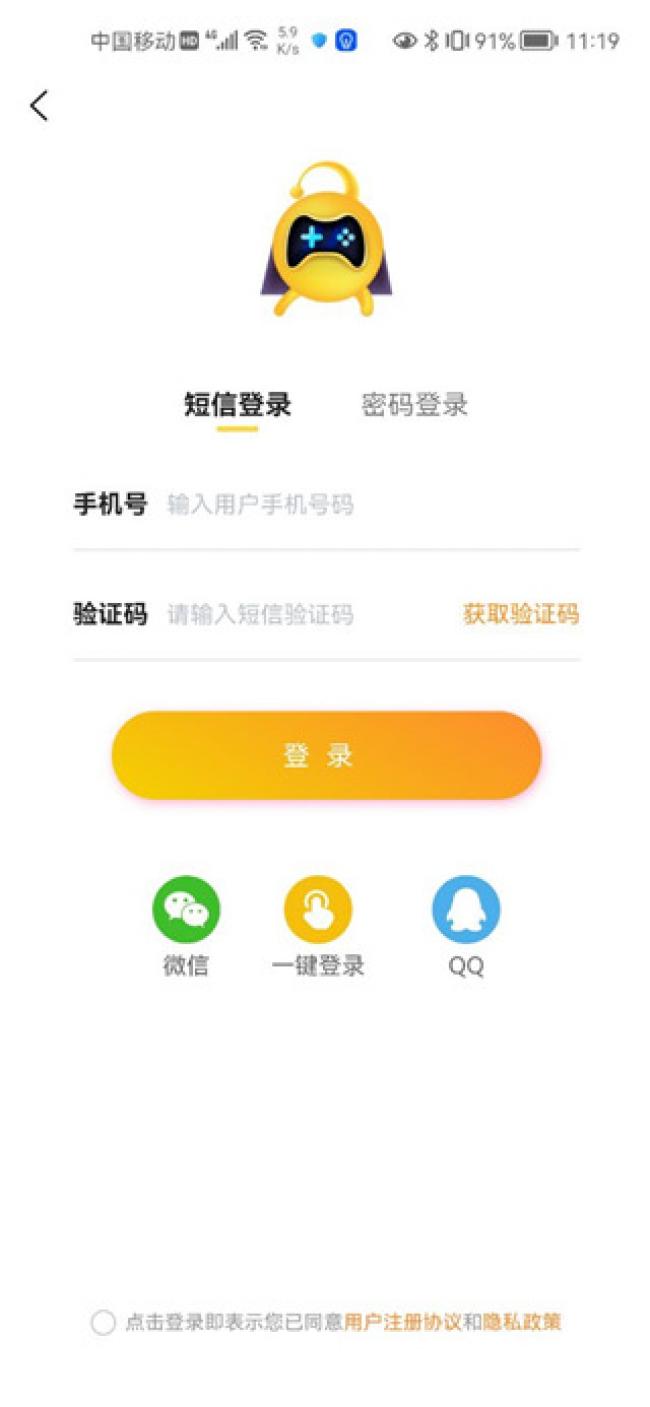Request a code via 获取验证码

click(520, 614)
